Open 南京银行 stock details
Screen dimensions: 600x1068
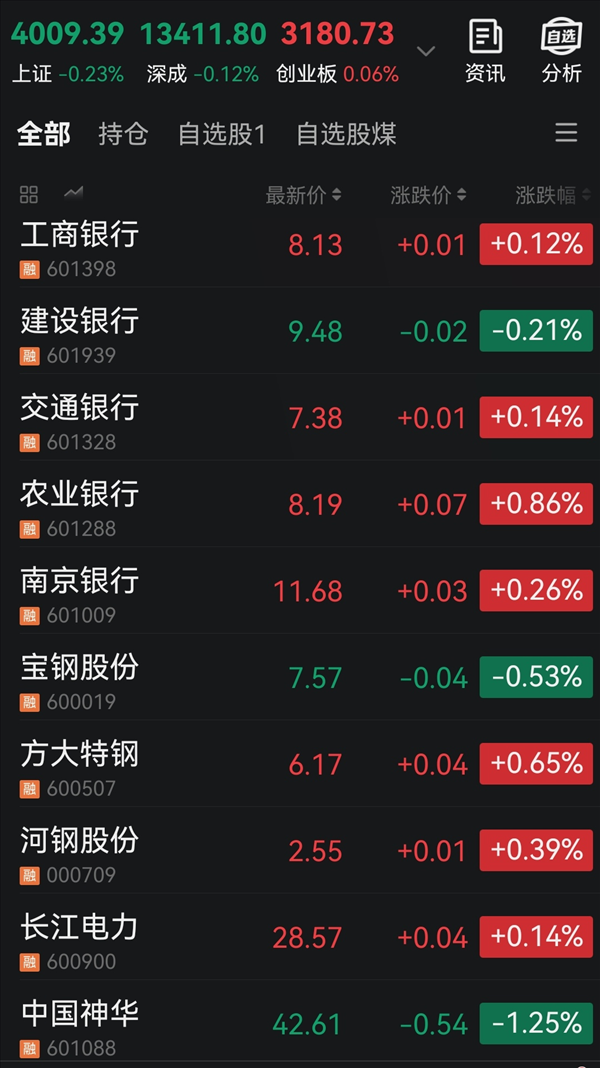(x=80, y=591)
